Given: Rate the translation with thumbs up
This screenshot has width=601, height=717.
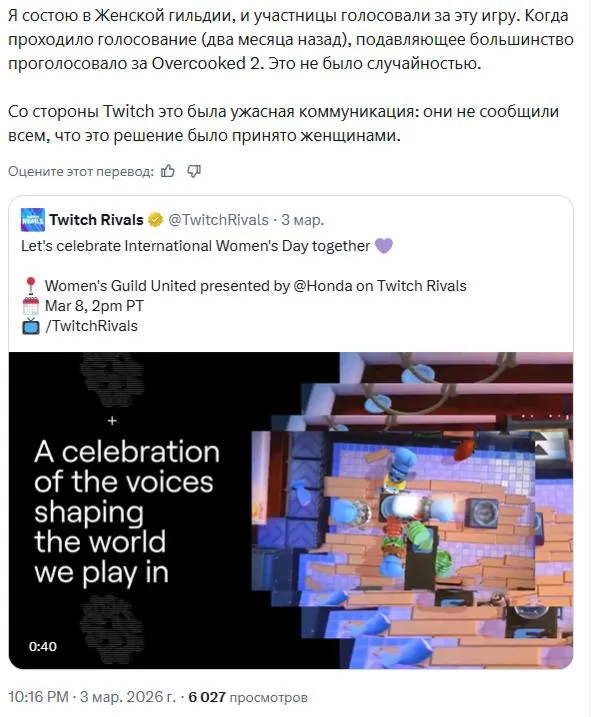Looking at the screenshot, I should click(168, 171).
